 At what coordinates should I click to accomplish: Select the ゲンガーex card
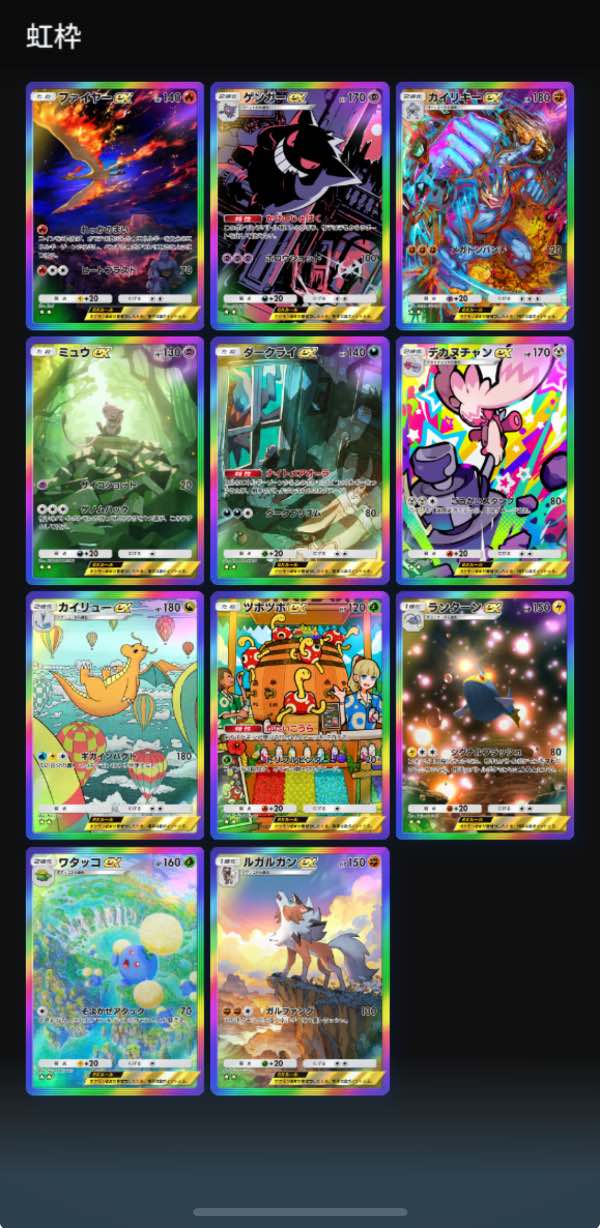click(x=300, y=206)
